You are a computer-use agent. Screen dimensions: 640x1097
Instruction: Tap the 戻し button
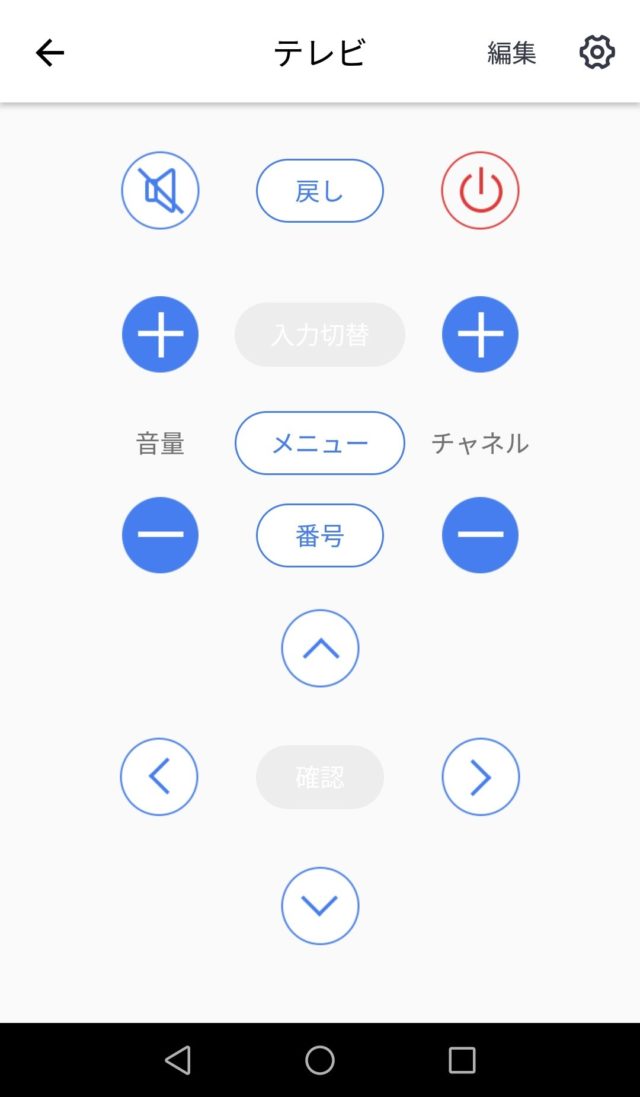click(x=320, y=191)
